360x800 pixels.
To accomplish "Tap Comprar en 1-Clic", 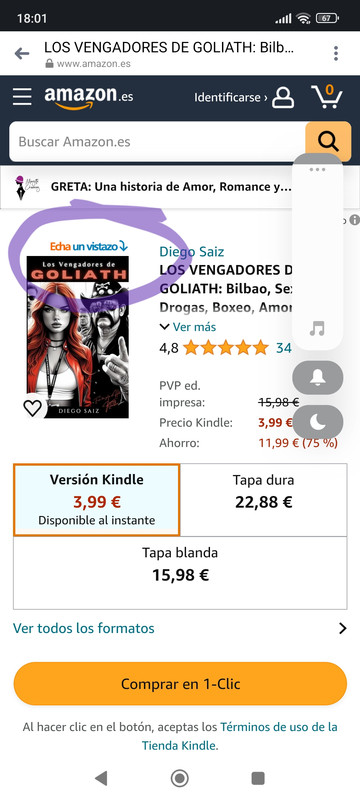I will click(180, 684).
